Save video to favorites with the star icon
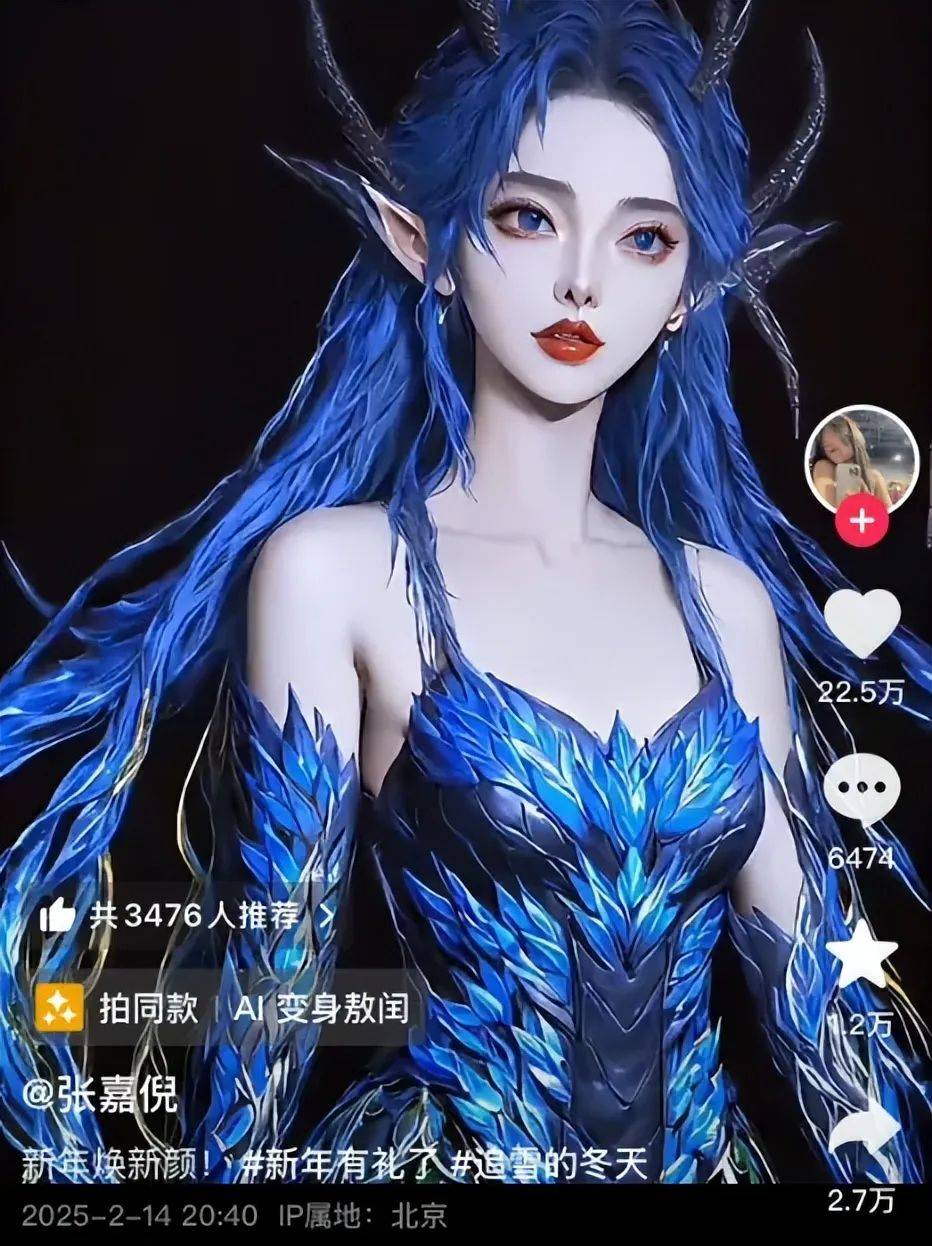 tap(862, 957)
